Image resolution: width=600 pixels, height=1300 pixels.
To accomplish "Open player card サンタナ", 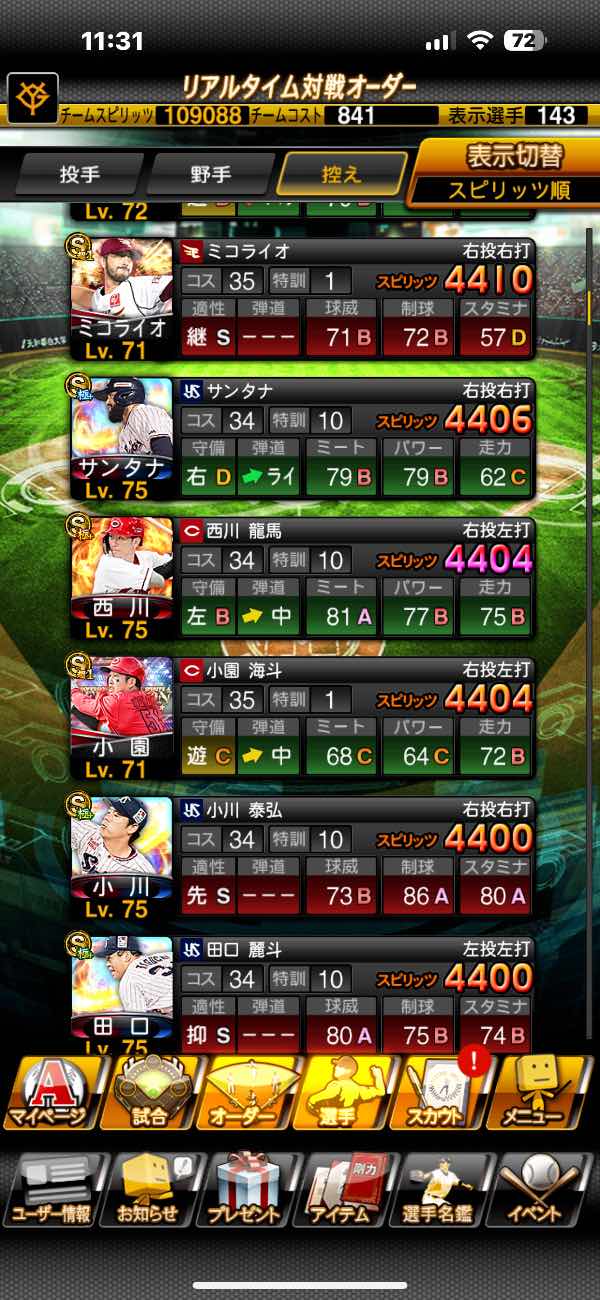I will (301, 438).
